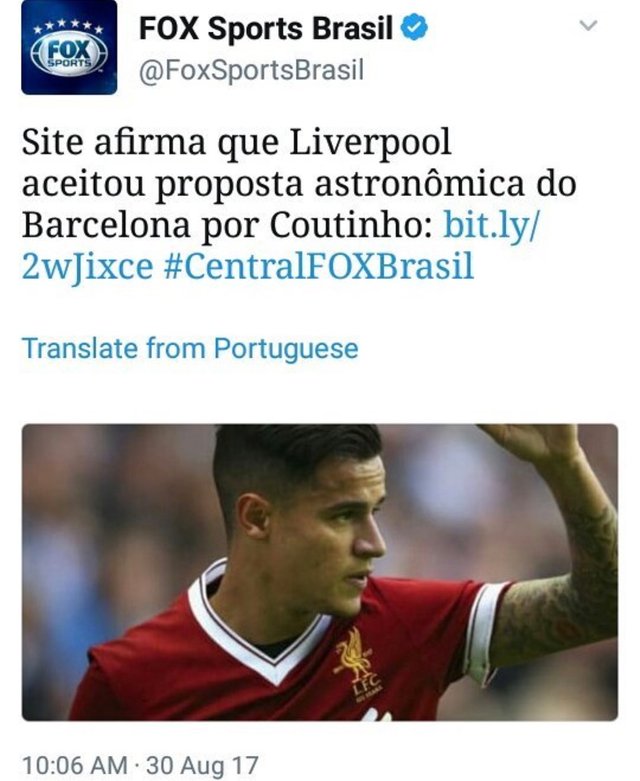The image size is (640, 781).
Task: Open the #CentralFOXBrasil hashtag
Action: click(x=318, y=267)
